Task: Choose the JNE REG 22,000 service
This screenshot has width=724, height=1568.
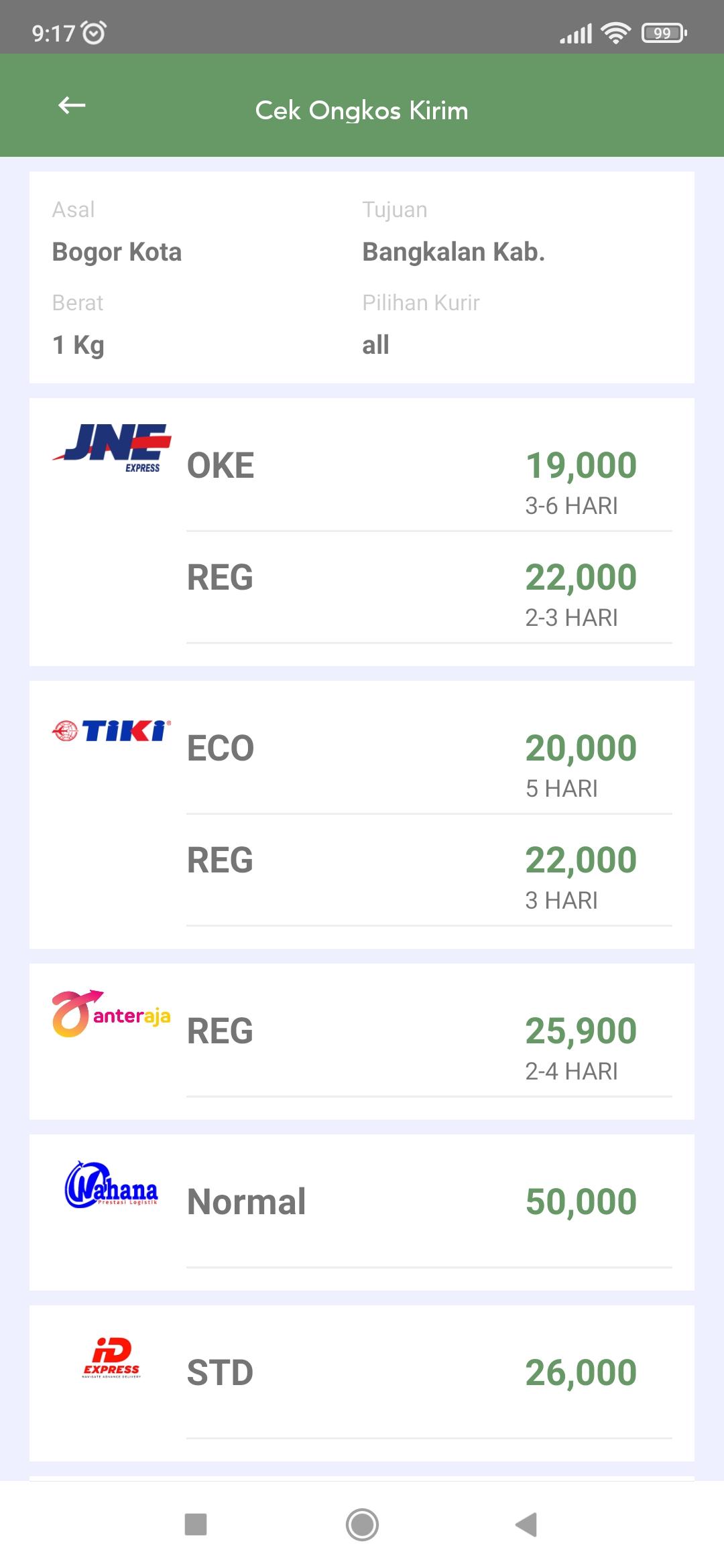Action: pyautogui.click(x=429, y=588)
